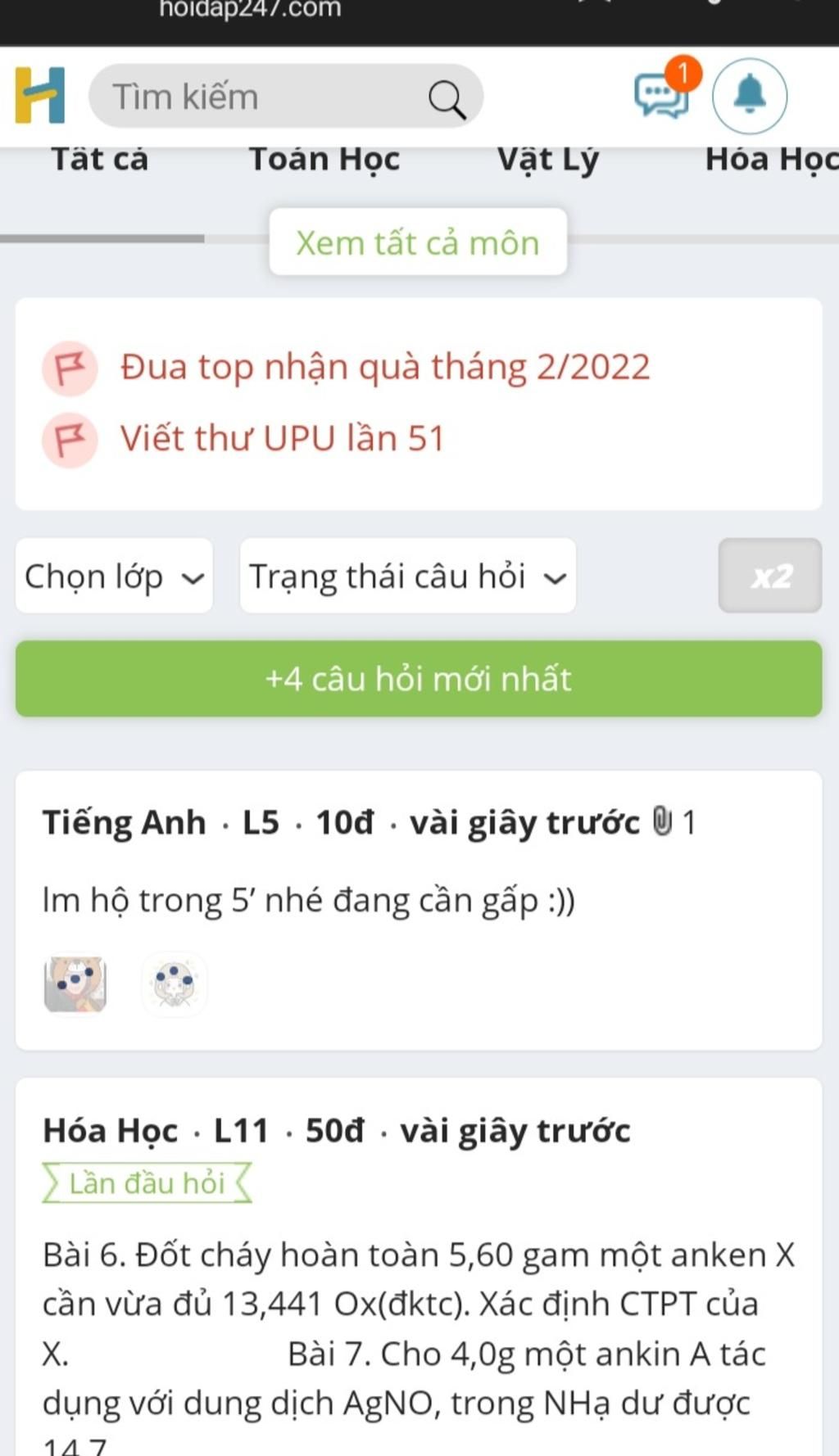The width and height of the screenshot is (839, 1456).
Task: Go to the hoidap247 home logo
Action: coord(39,95)
